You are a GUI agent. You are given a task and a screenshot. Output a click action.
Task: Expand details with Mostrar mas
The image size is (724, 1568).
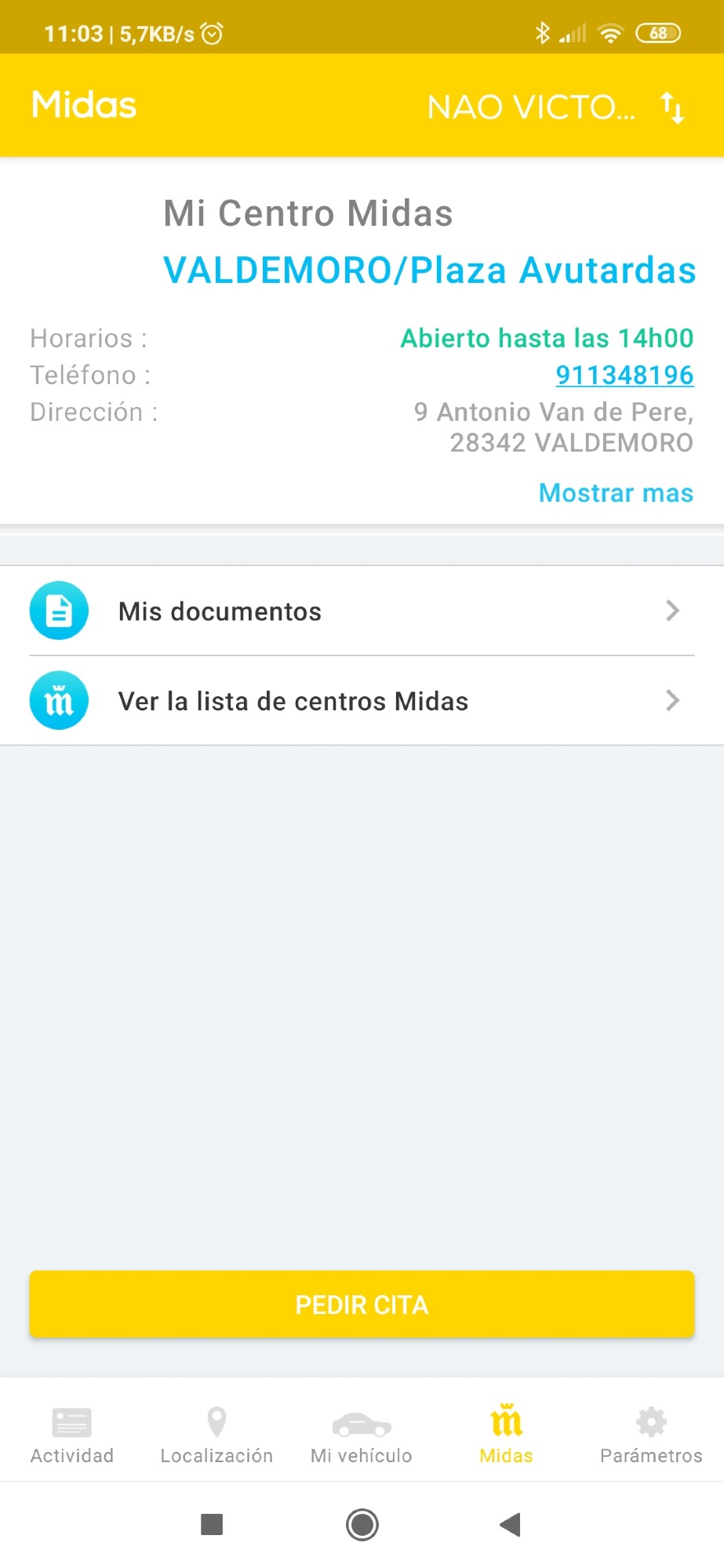[616, 492]
